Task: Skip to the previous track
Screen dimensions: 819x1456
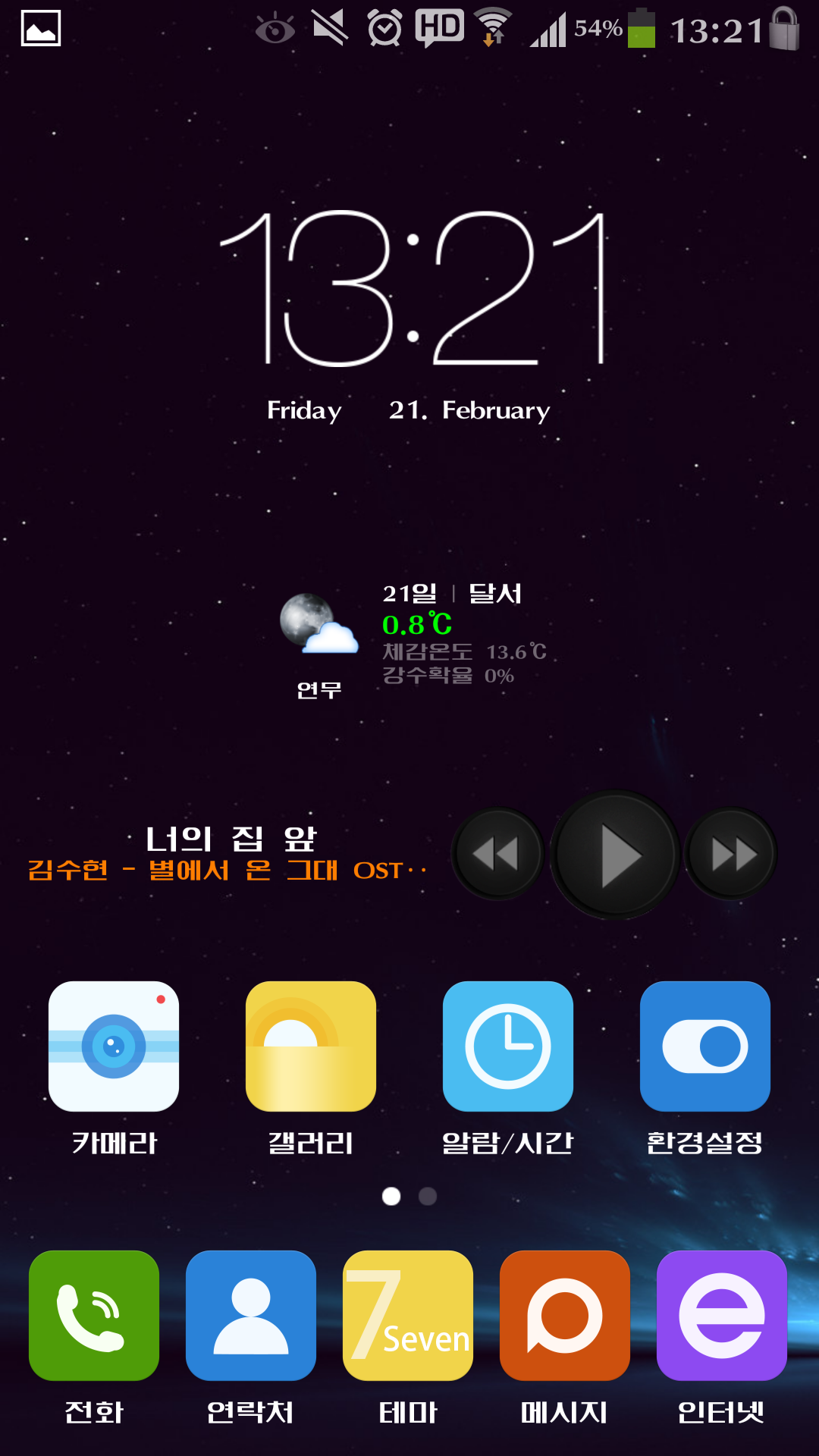Action: click(497, 854)
